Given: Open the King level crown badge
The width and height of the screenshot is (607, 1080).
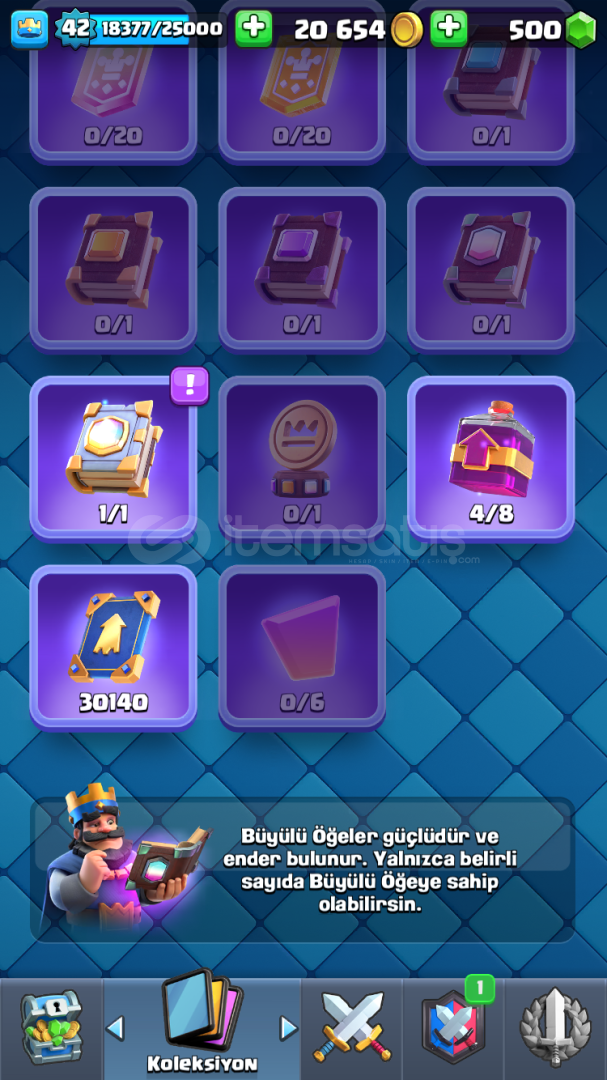Looking at the screenshot, I should click(29, 29).
